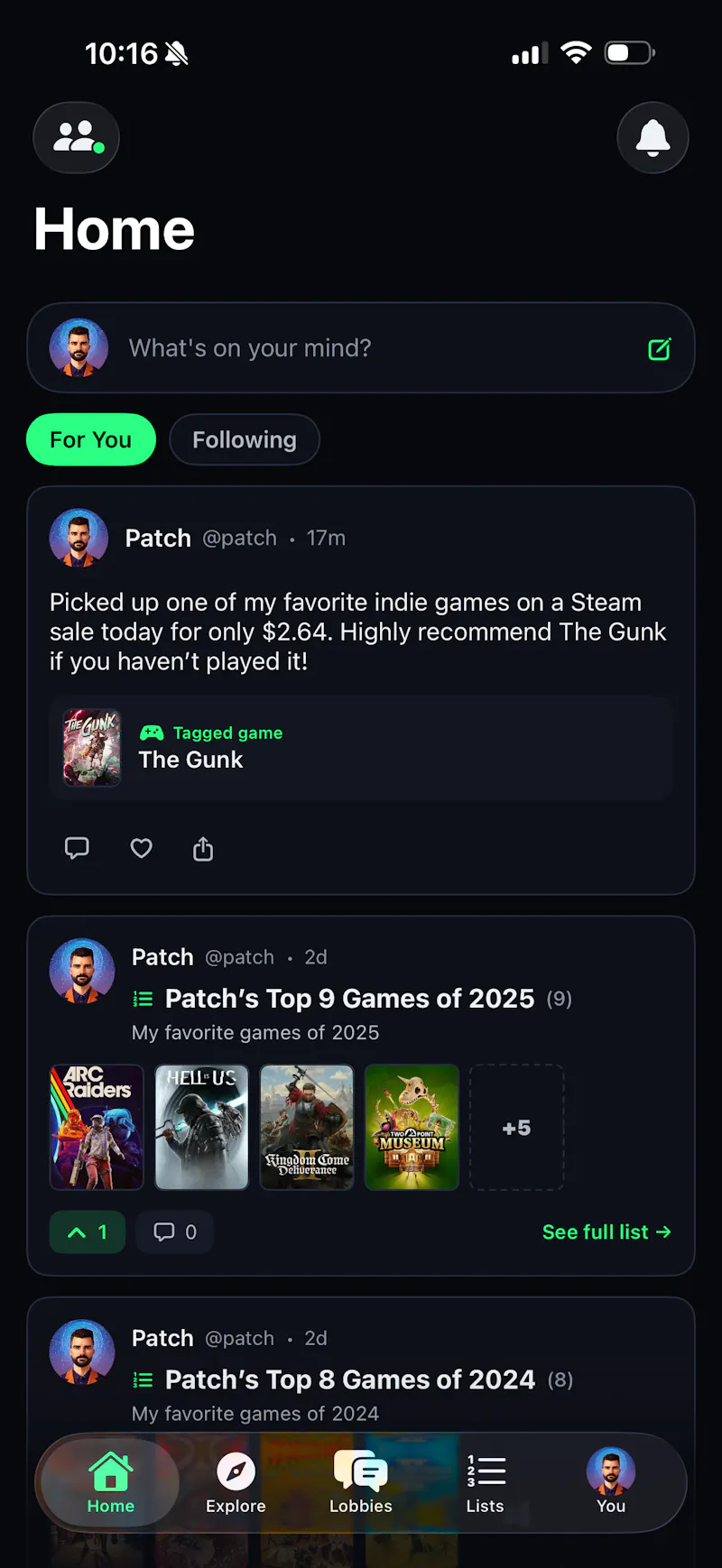Viewport: 722px width, 1568px height.
Task: Open Patch's Top 9 Games of 2025 list
Action: 350,999
